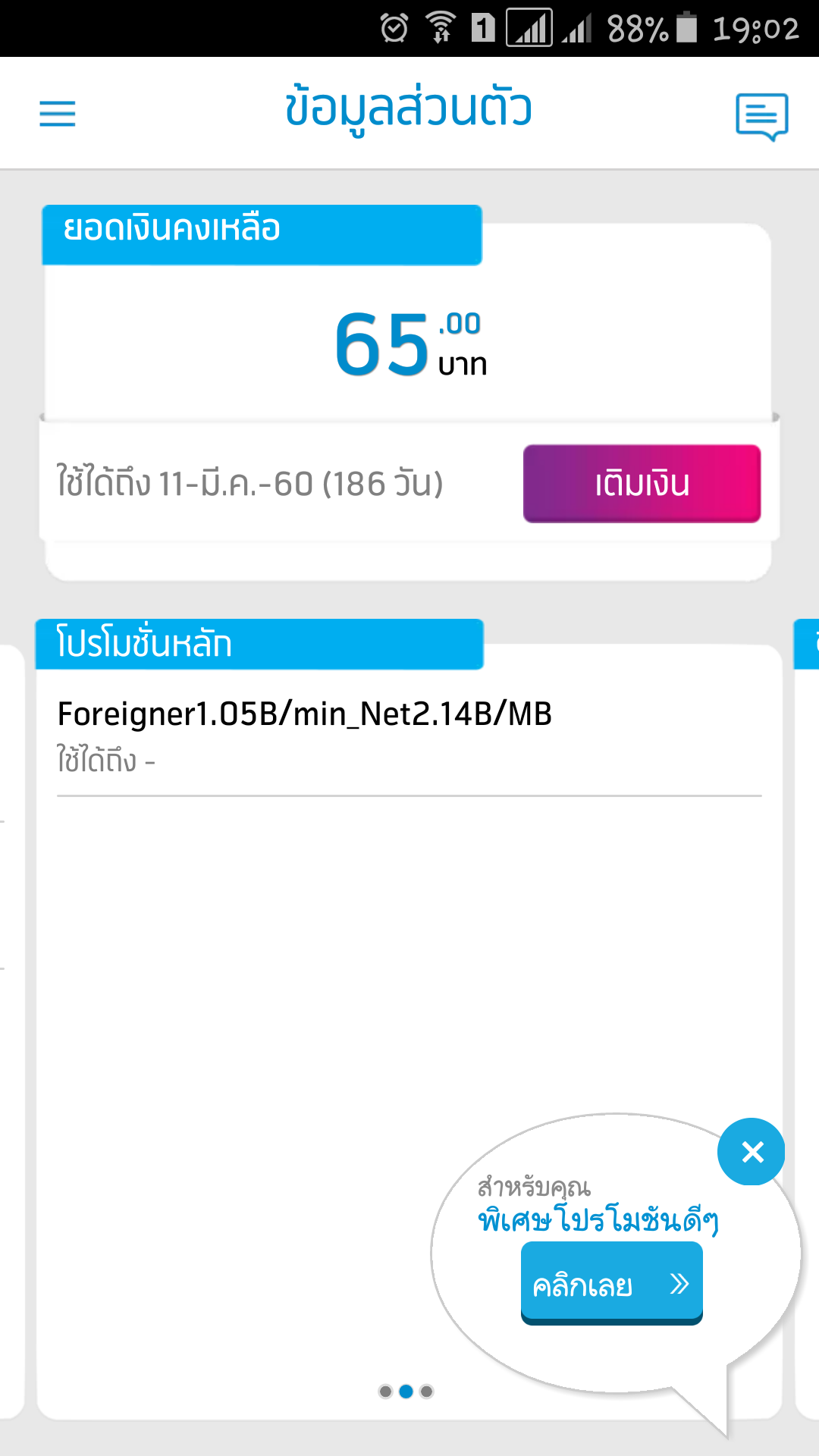The width and height of the screenshot is (819, 1456).
Task: Dismiss the special promotion bubble
Action: click(752, 1151)
